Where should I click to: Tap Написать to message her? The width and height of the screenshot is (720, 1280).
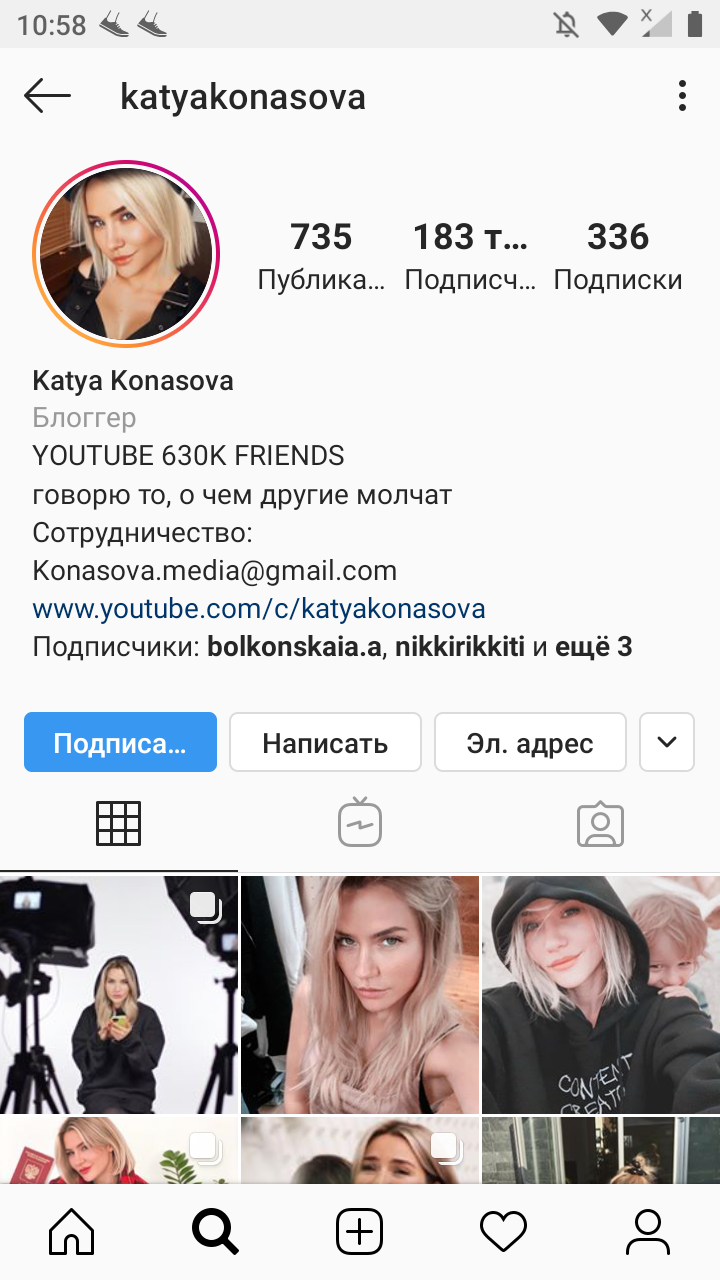click(325, 742)
